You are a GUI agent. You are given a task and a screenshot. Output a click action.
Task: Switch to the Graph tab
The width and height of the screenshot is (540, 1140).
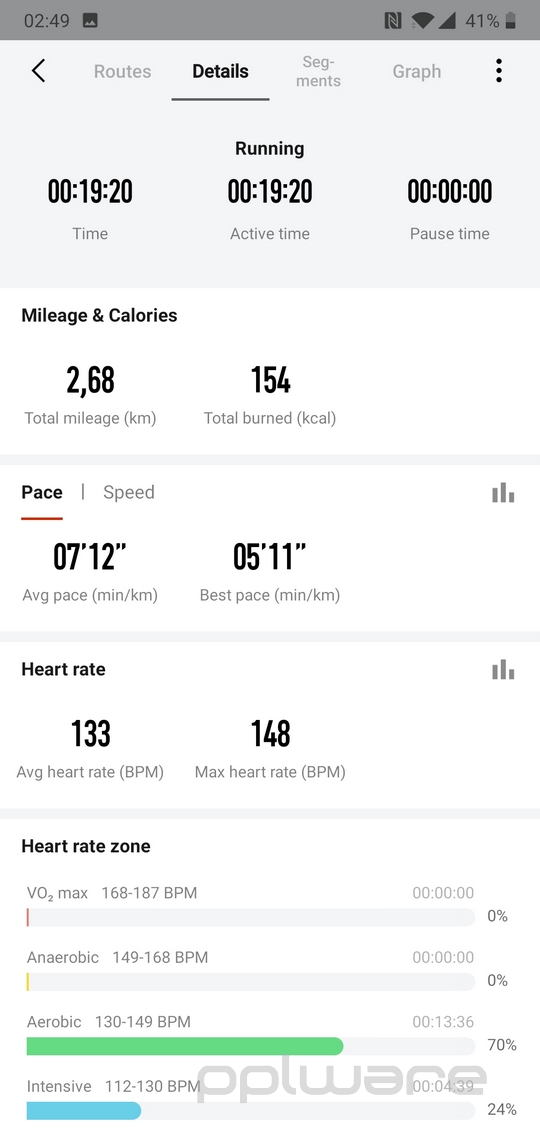click(x=416, y=71)
